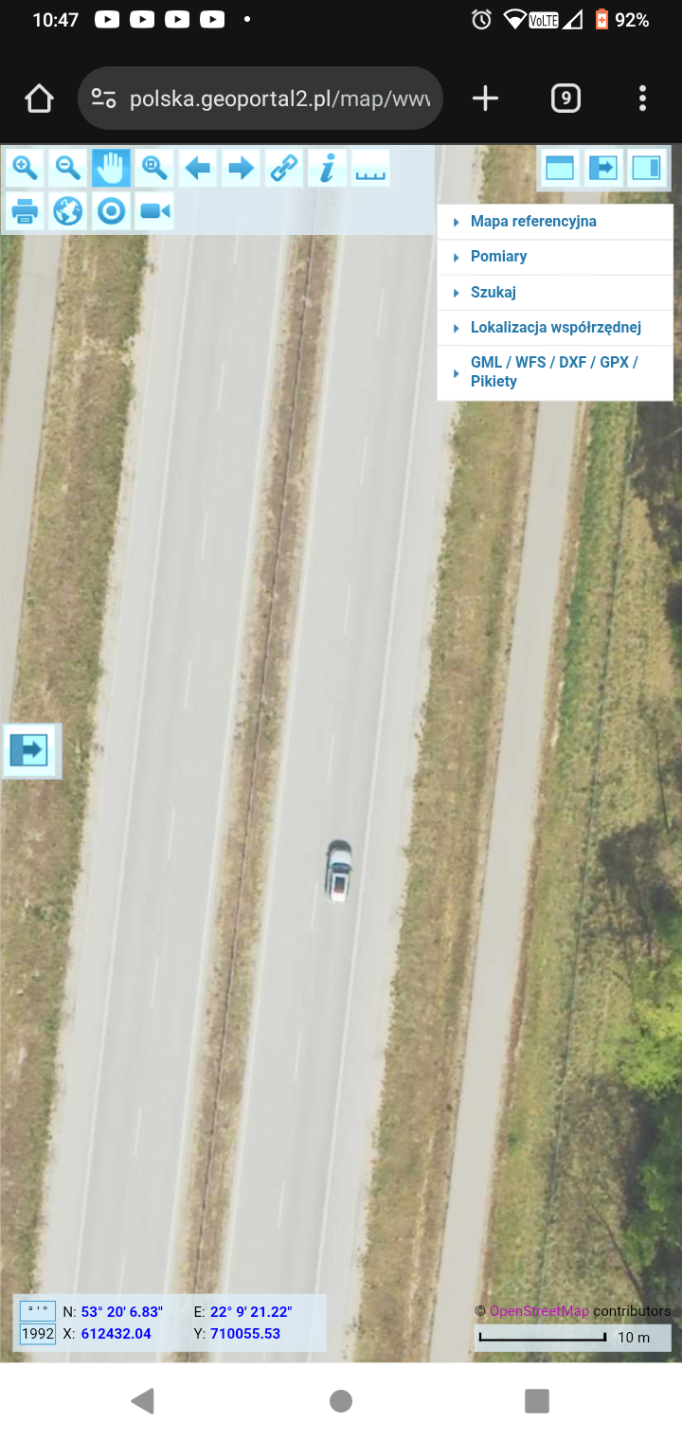Print the map with printer icon
682x1440 pixels.
coord(25,211)
